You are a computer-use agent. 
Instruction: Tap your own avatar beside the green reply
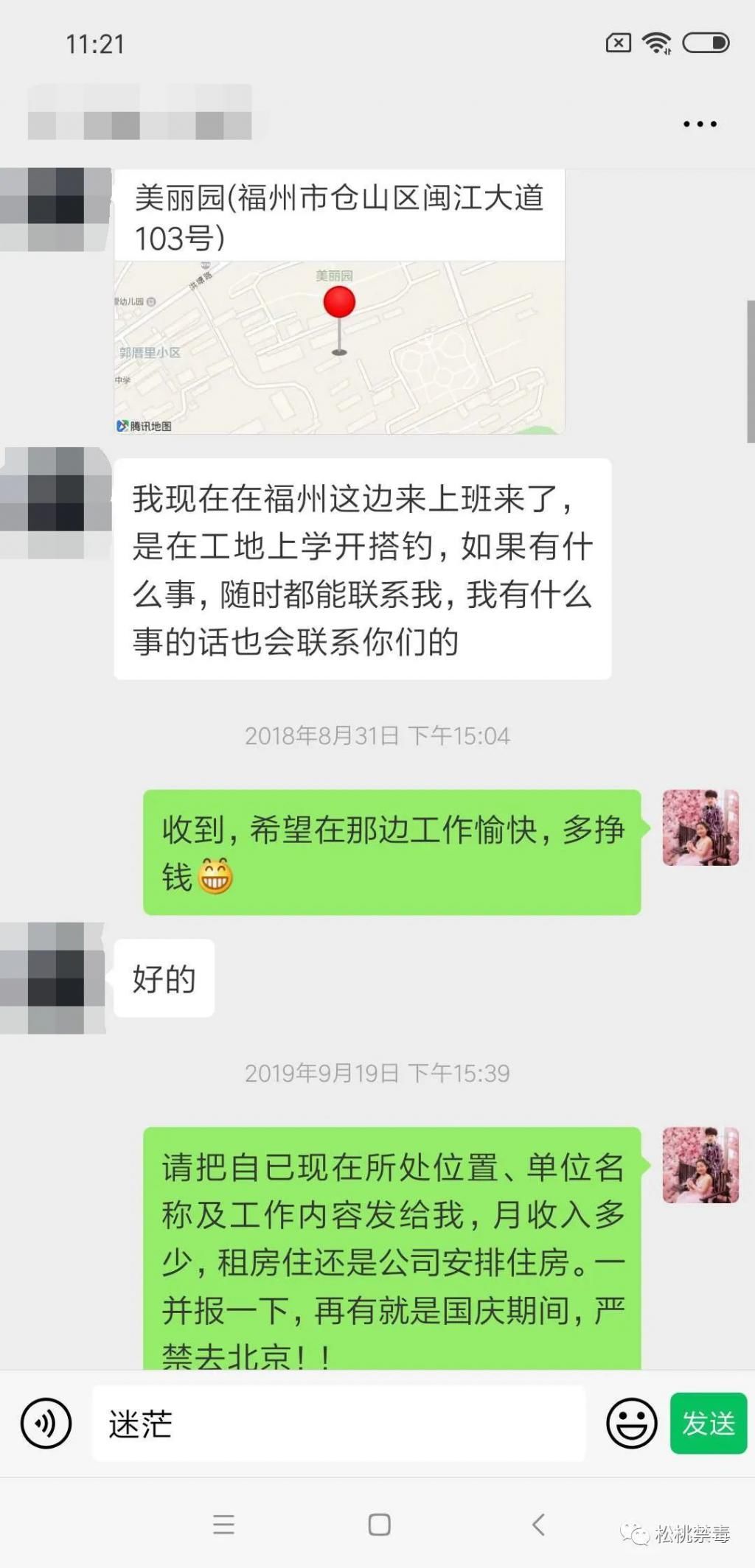pos(699,829)
